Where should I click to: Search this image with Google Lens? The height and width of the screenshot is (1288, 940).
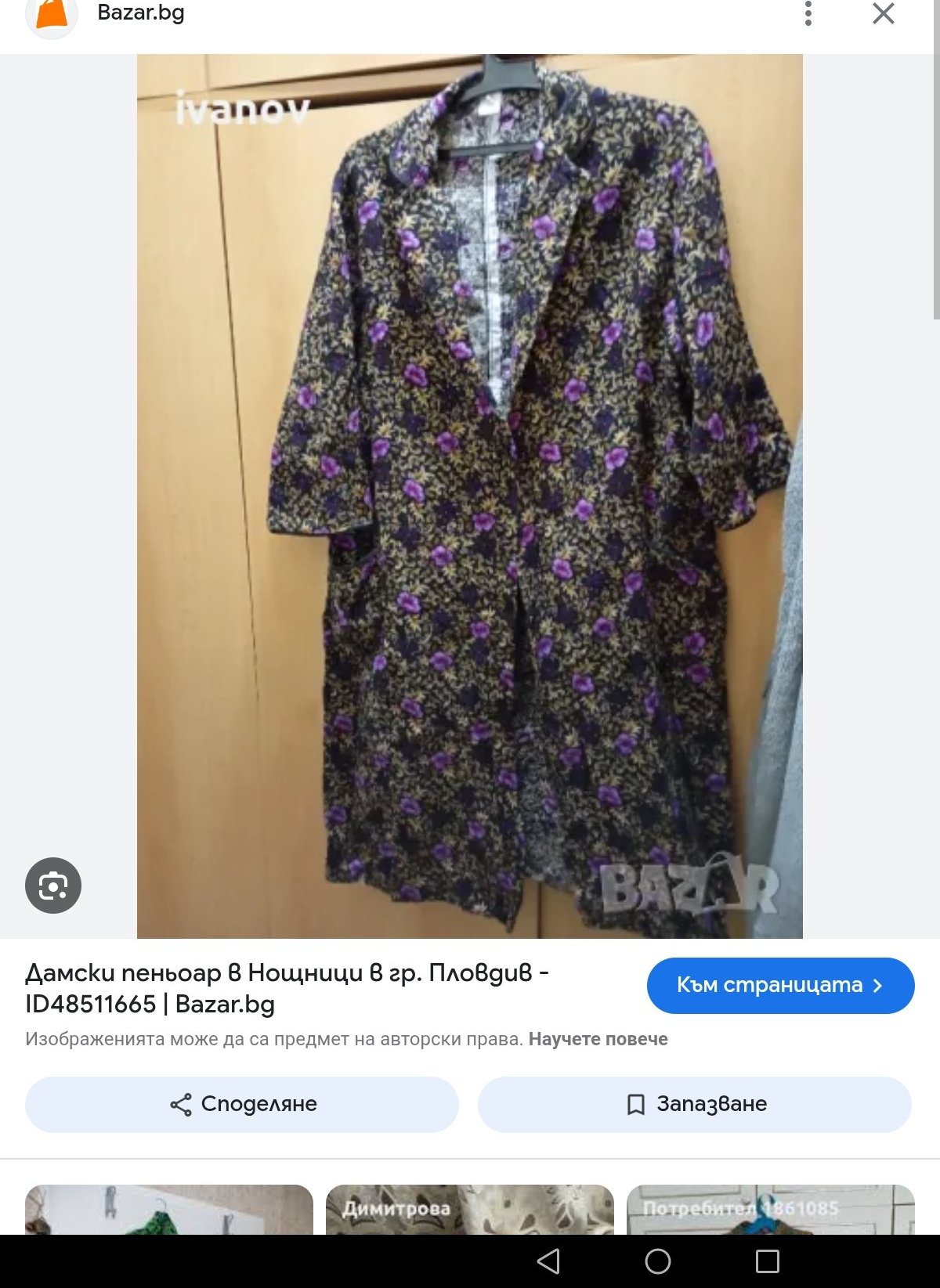pyautogui.click(x=53, y=886)
